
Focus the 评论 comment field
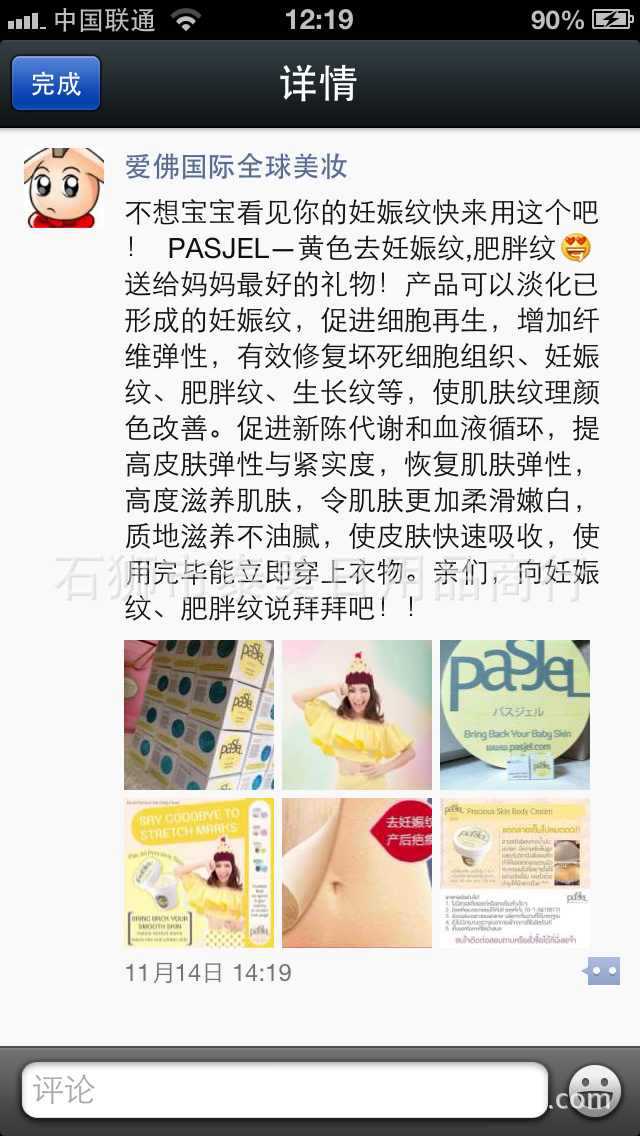[x=284, y=1089]
